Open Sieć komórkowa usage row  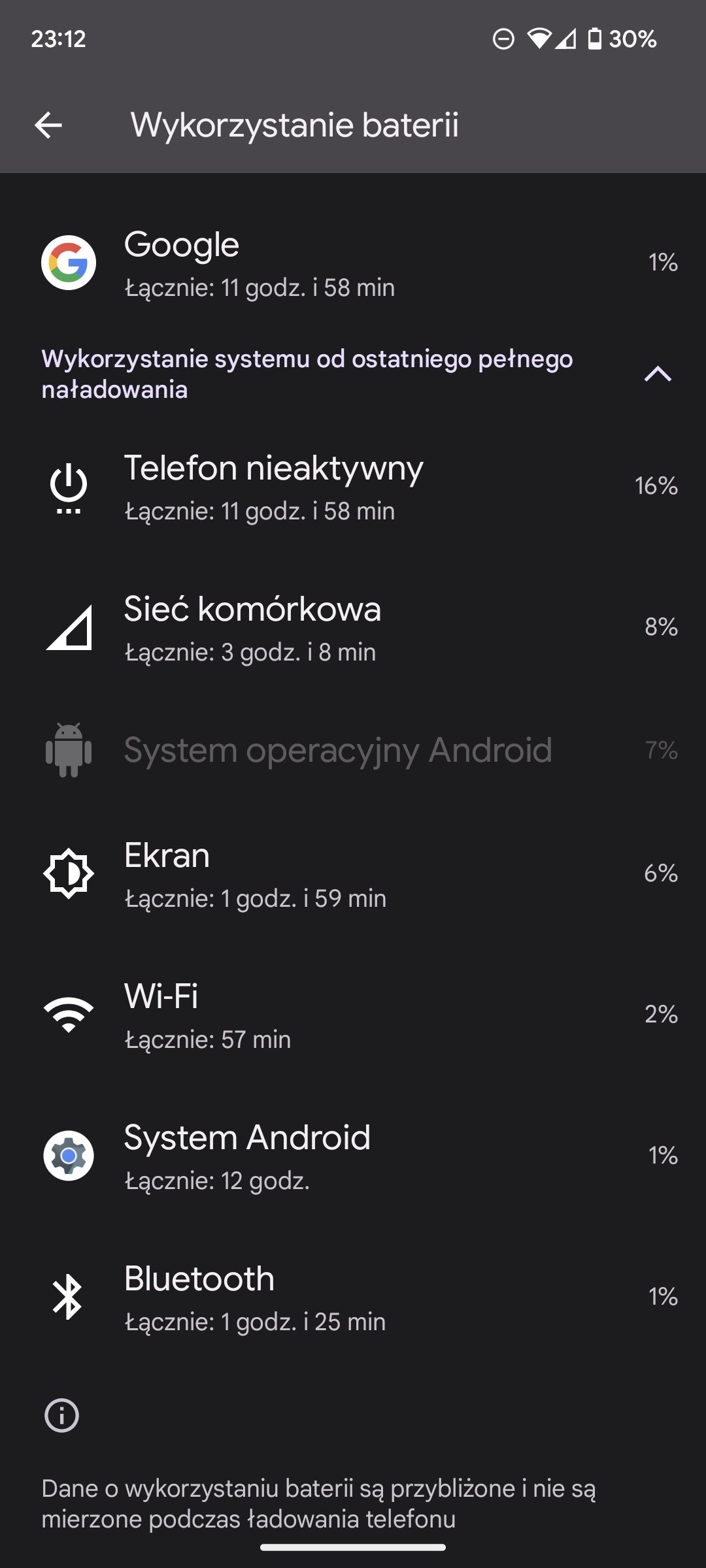pos(353,627)
